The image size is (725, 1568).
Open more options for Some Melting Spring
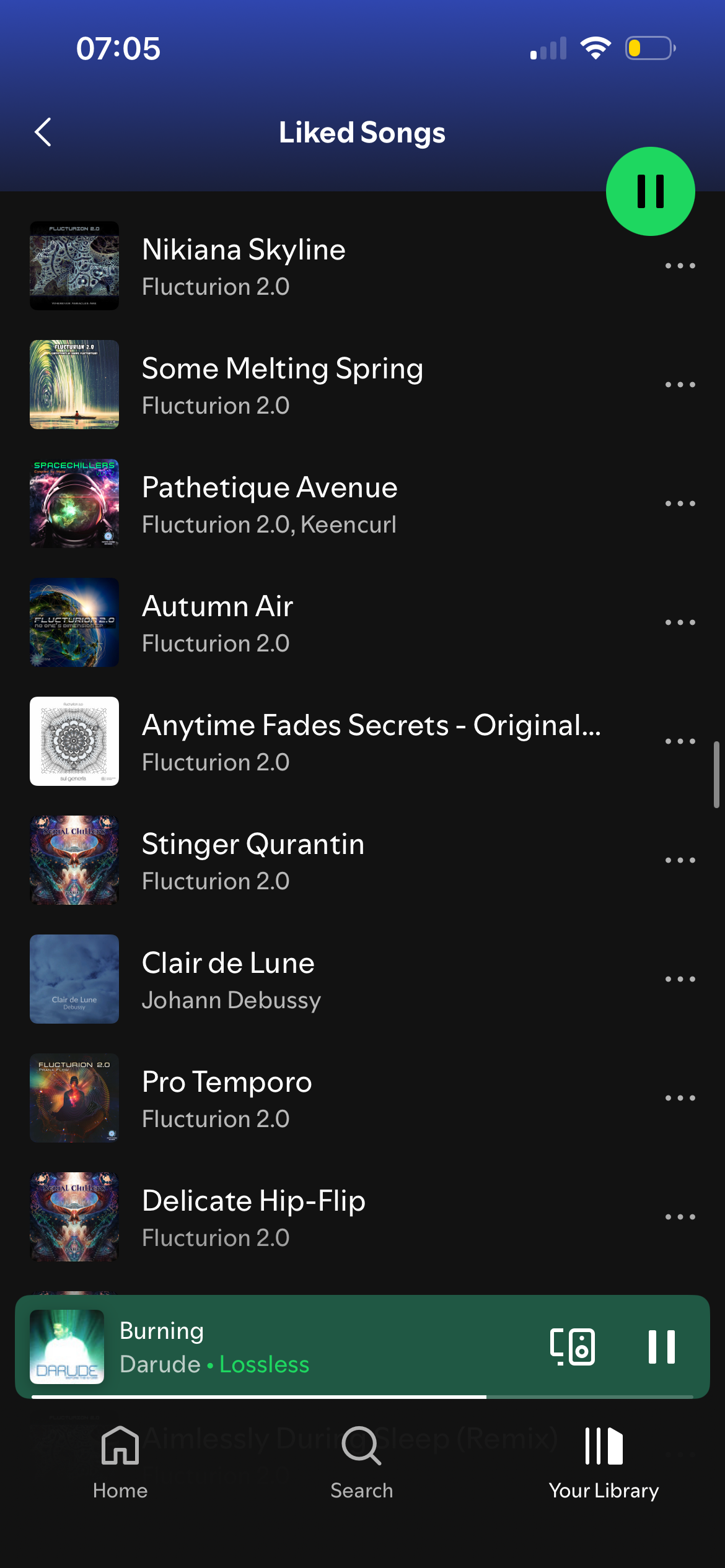tap(680, 385)
